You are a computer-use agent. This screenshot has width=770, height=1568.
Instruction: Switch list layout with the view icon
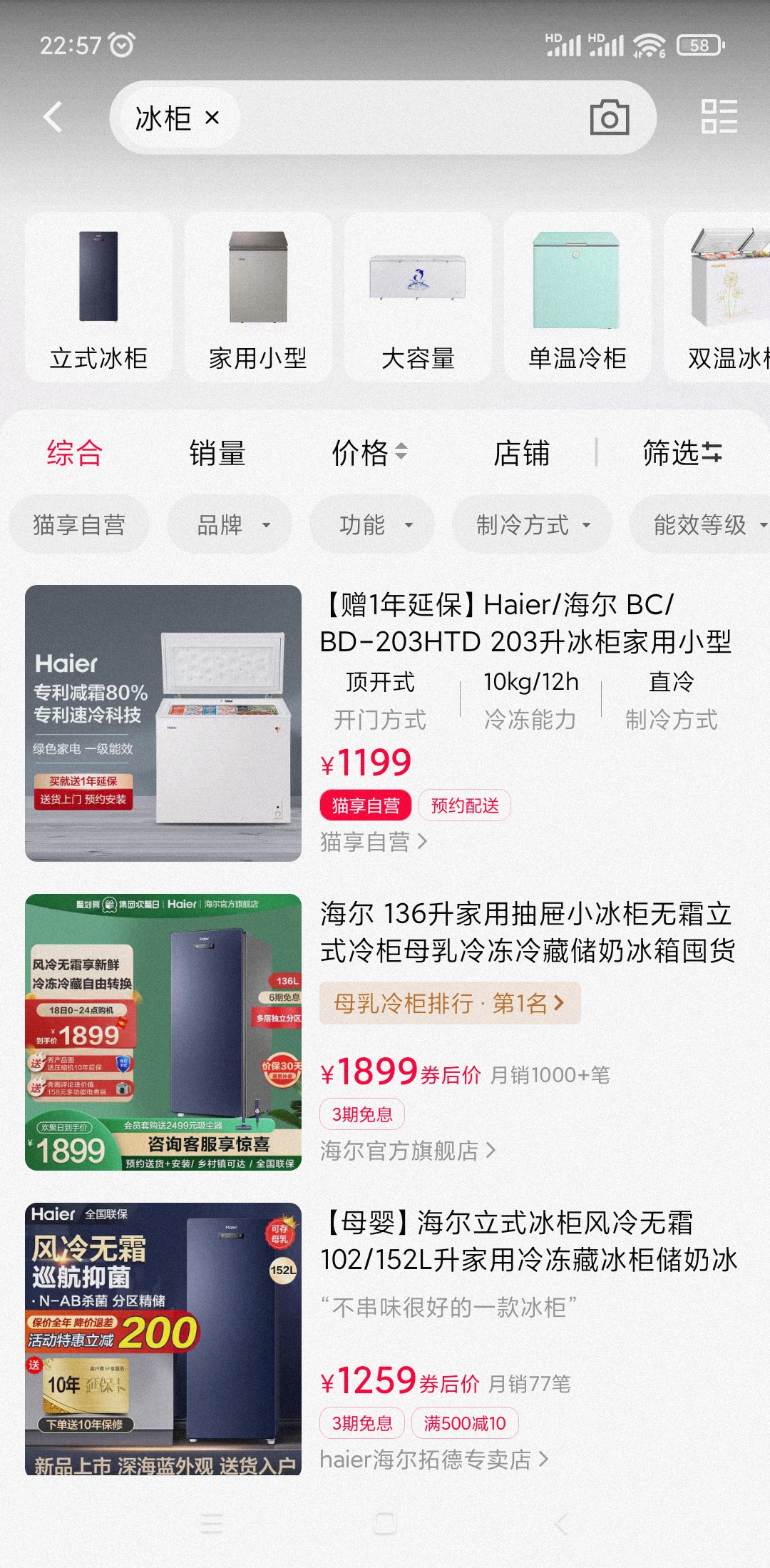(719, 117)
